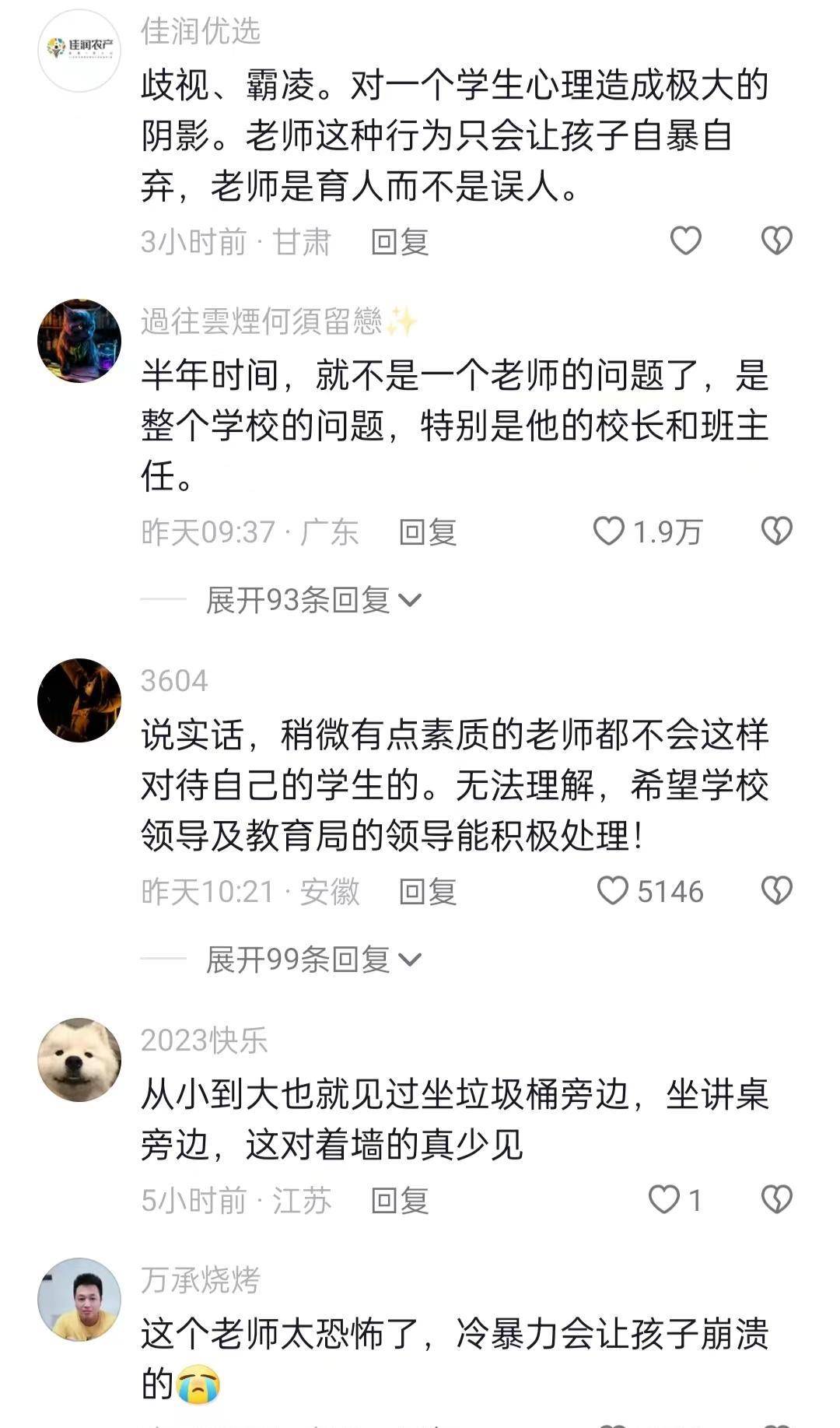Reply to 3604's comment
The image size is (840, 1428).
click(427, 892)
